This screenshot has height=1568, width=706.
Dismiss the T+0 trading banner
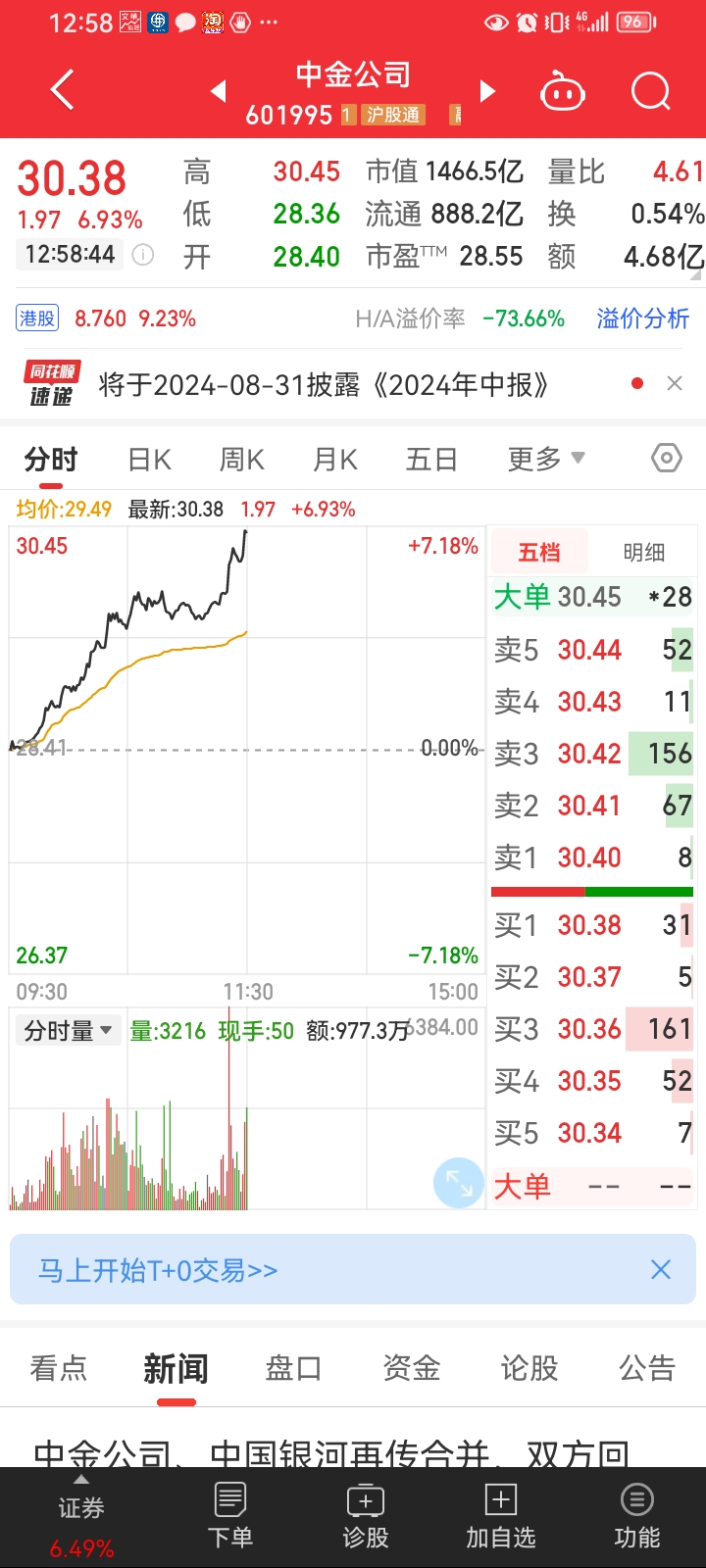click(661, 1269)
